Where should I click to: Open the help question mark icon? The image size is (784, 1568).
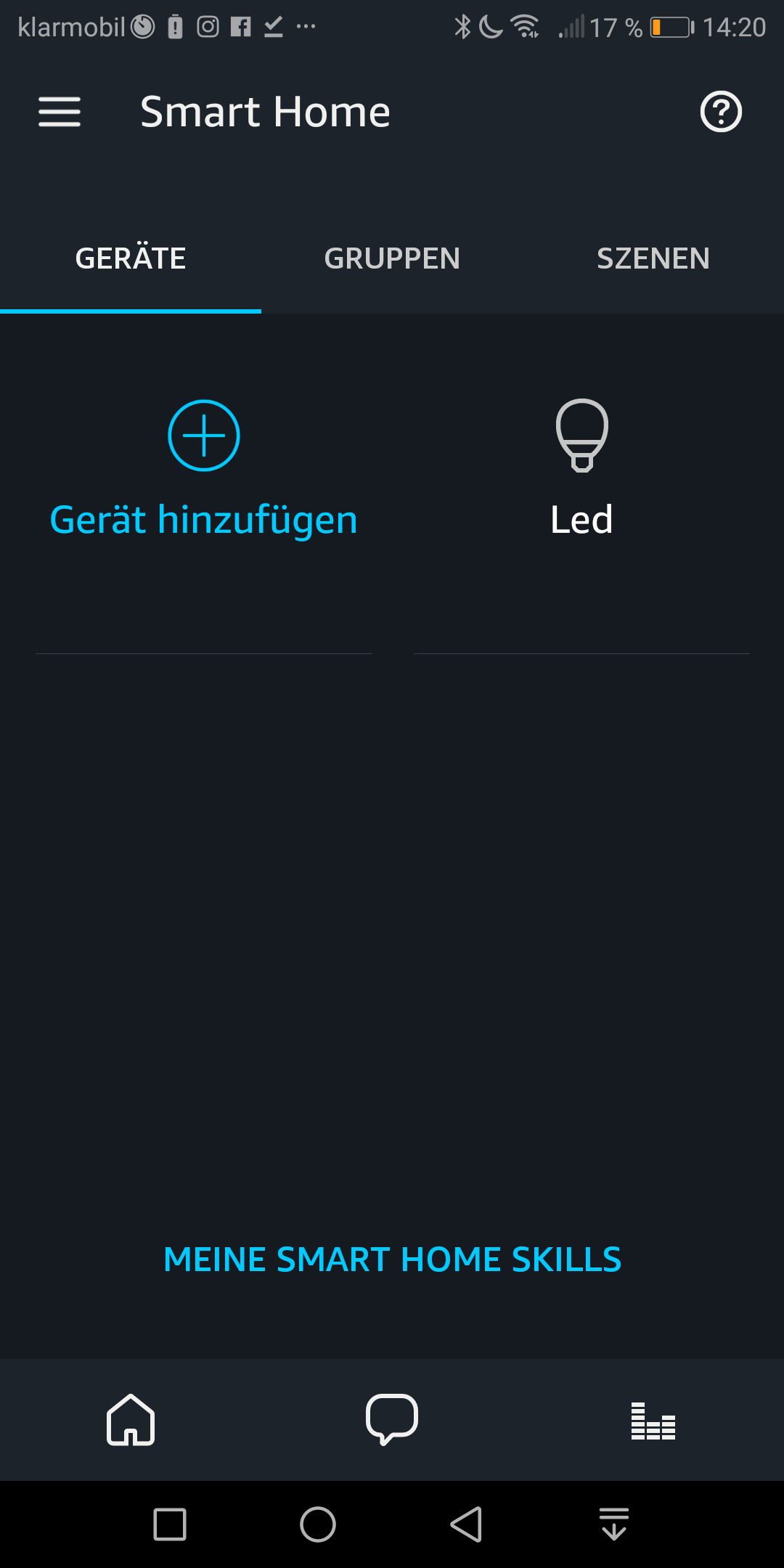tap(721, 112)
